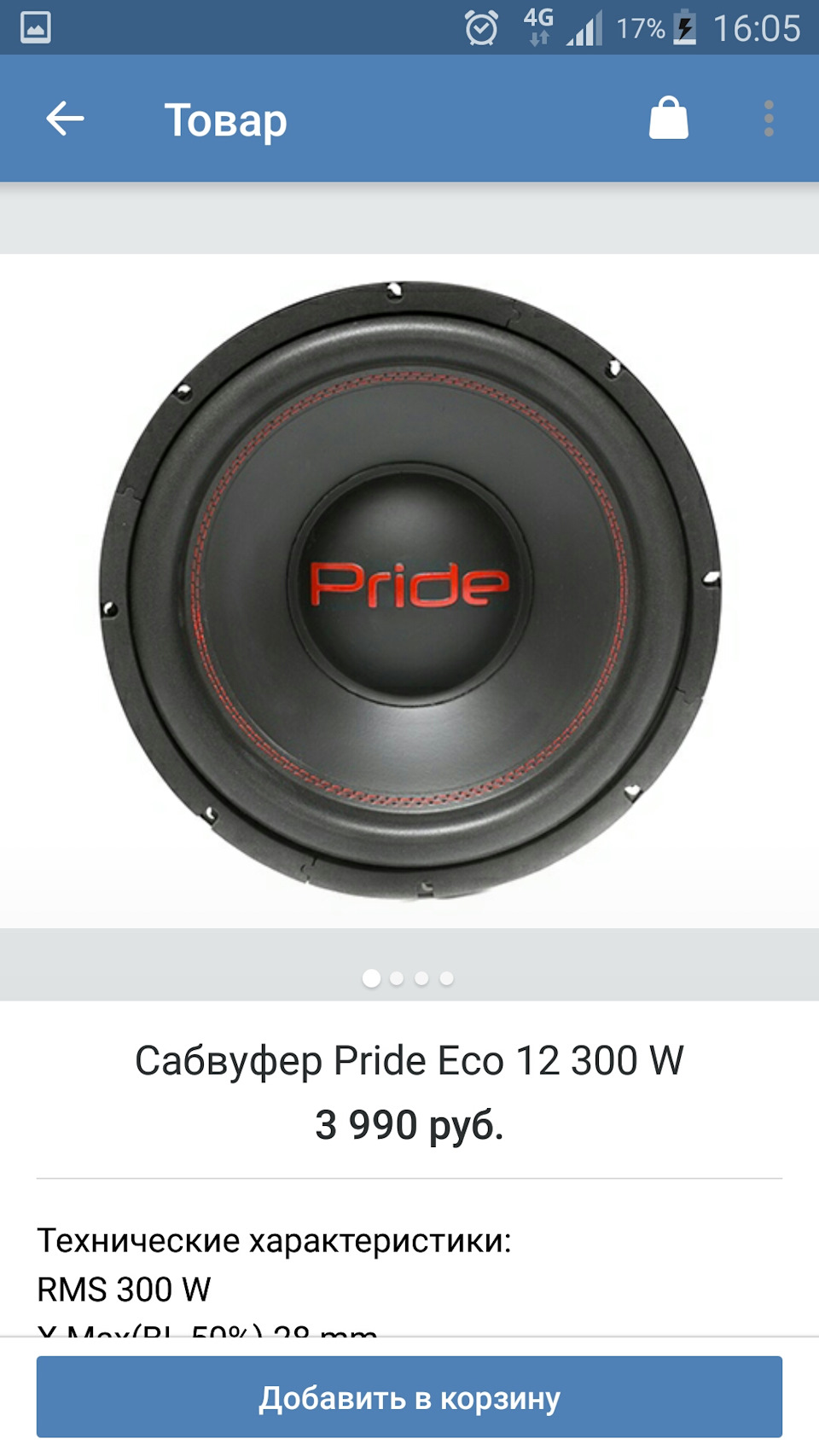Open the Pride subwoofer product photo

409,590
